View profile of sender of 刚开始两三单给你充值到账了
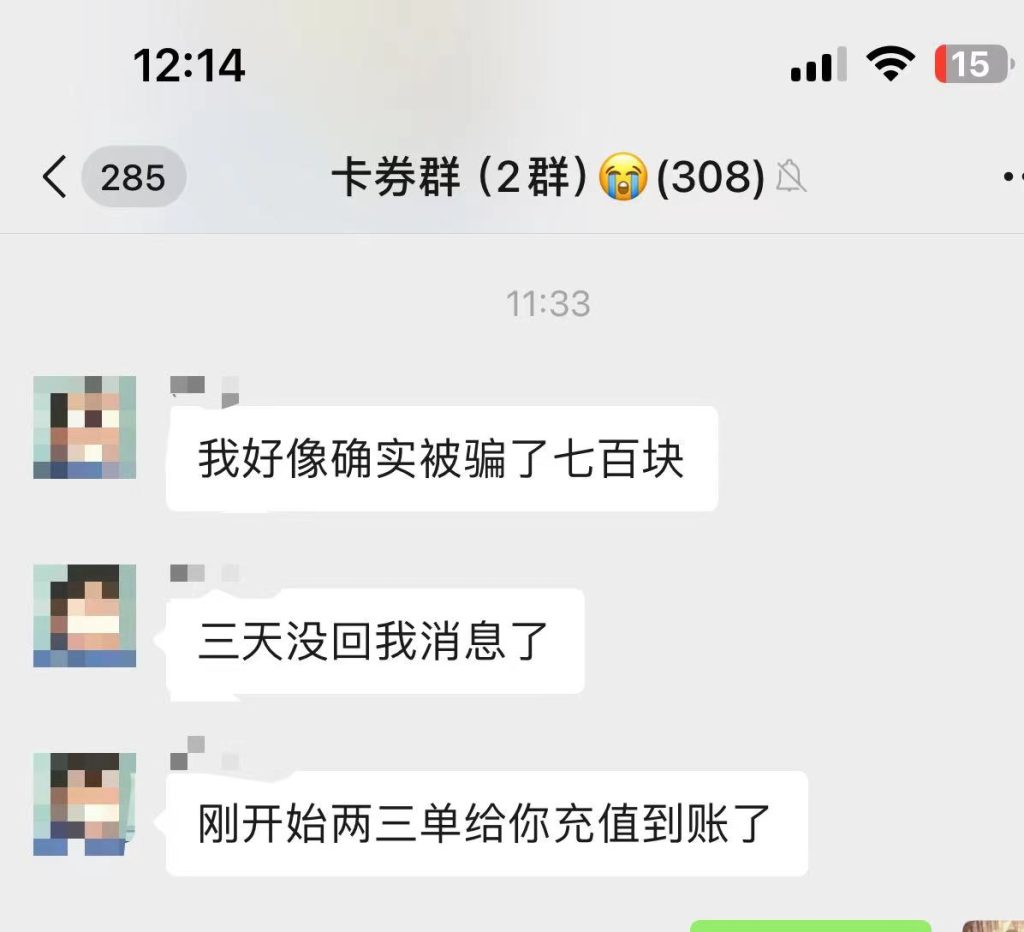Image resolution: width=1024 pixels, height=932 pixels. [x=84, y=803]
